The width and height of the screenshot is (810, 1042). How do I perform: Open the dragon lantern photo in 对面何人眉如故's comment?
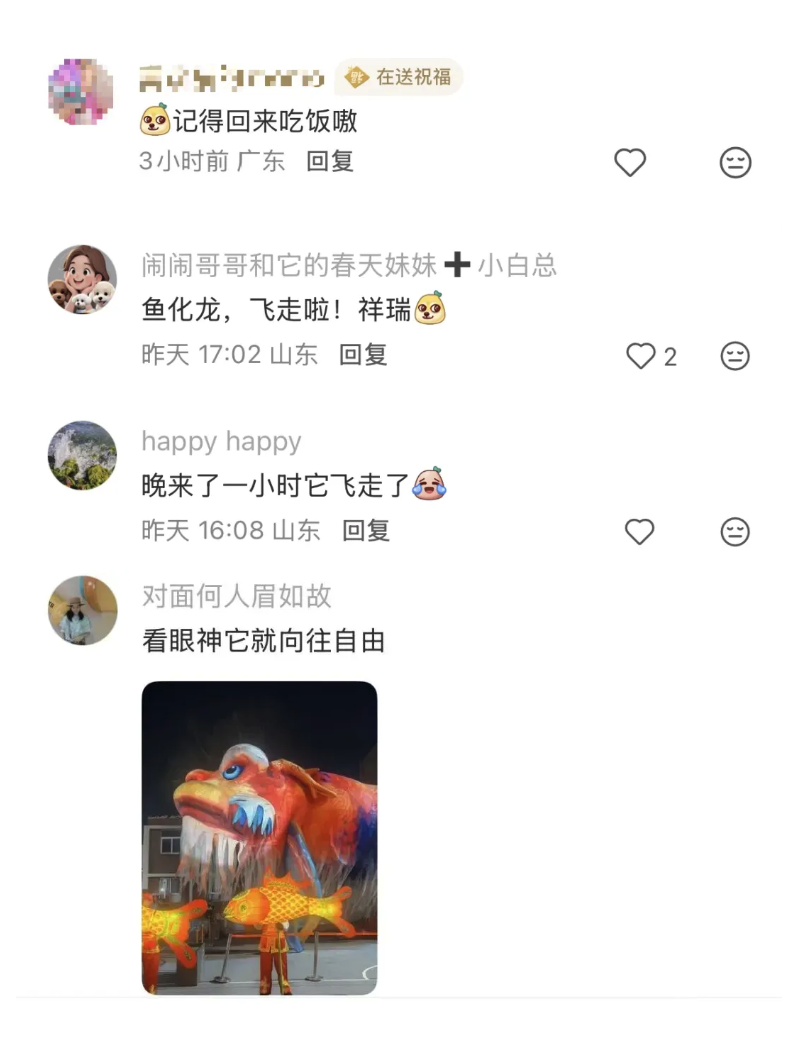tap(260, 838)
